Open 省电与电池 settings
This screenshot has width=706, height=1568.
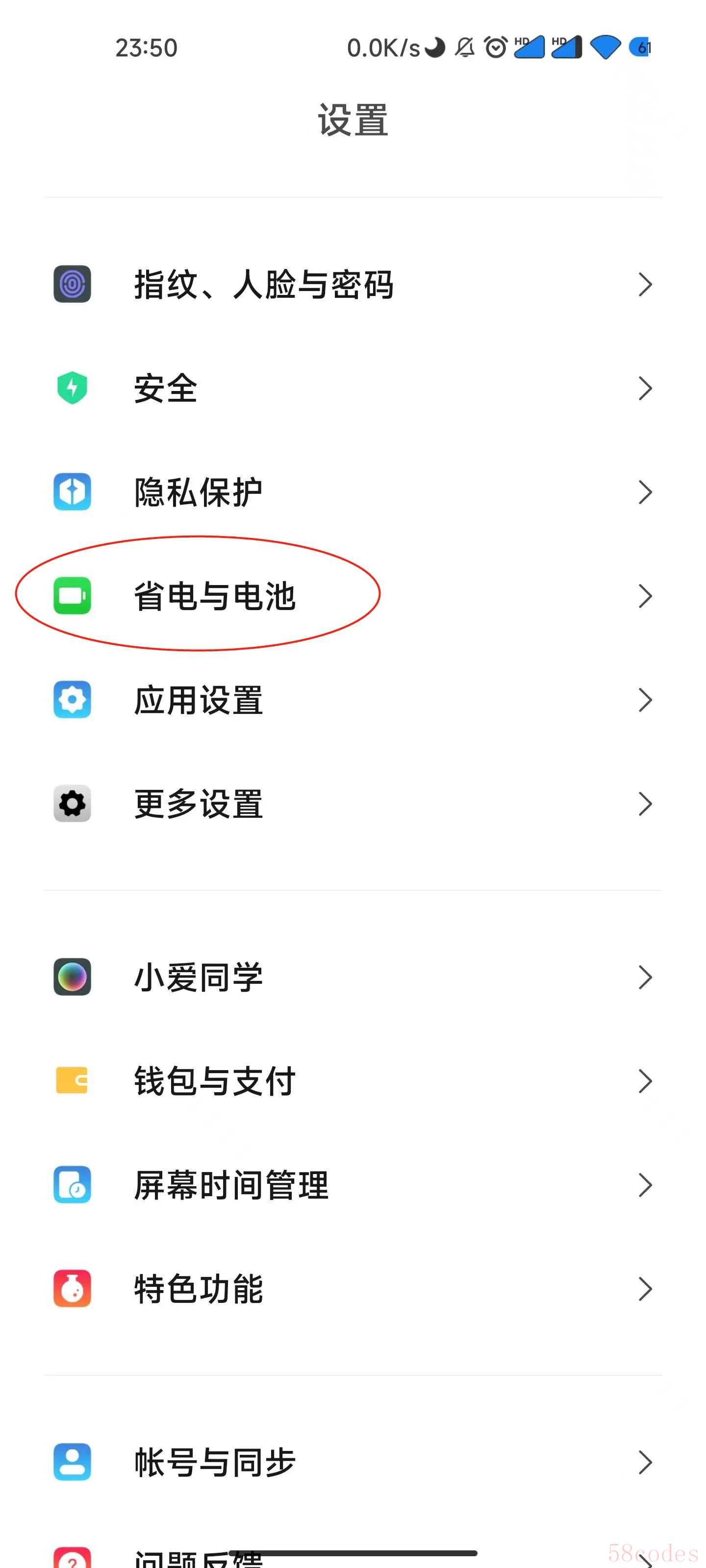[x=214, y=596]
